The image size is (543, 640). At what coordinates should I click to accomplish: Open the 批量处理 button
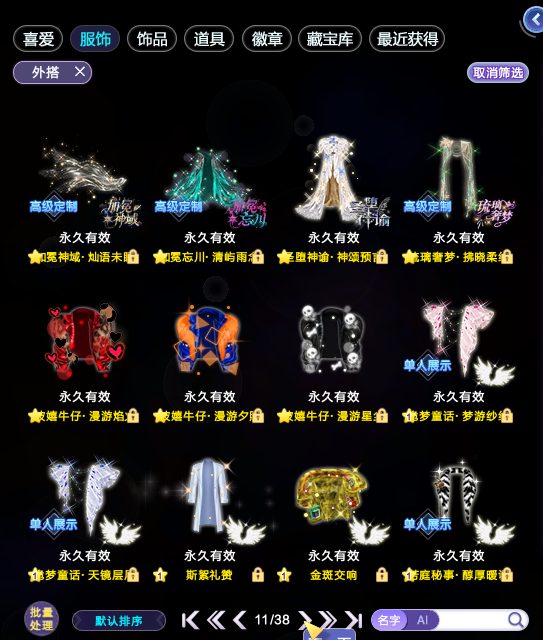click(x=41, y=619)
